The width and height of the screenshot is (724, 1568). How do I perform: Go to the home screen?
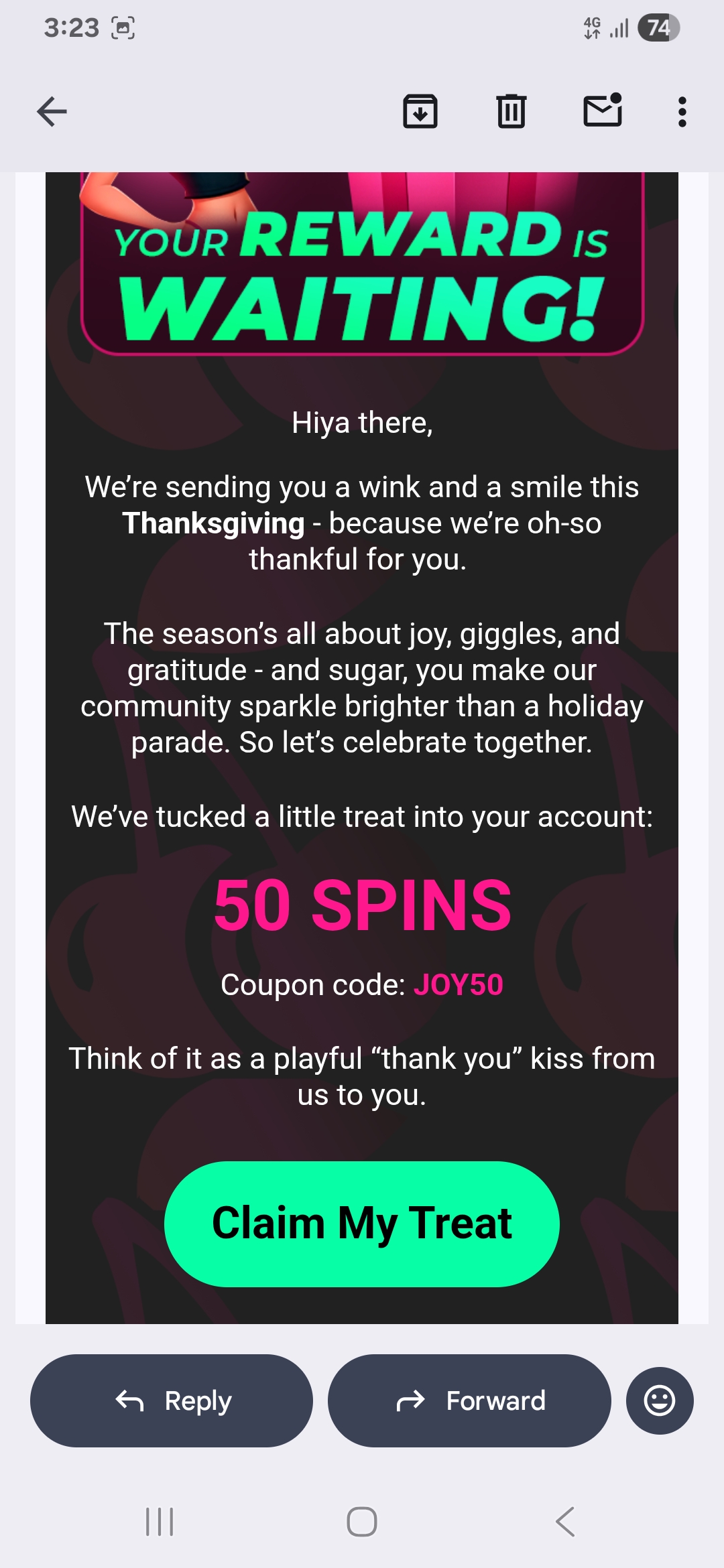point(362,1521)
